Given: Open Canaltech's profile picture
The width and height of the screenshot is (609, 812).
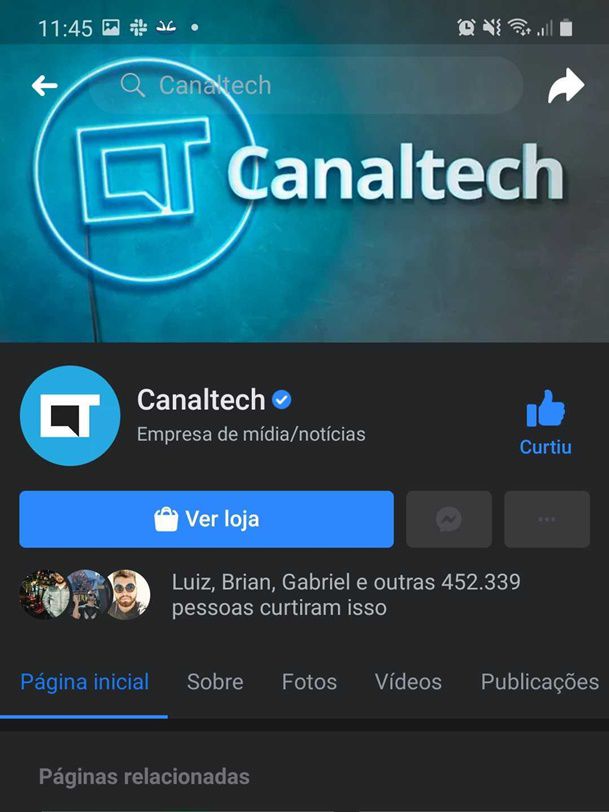Looking at the screenshot, I should [x=70, y=415].
